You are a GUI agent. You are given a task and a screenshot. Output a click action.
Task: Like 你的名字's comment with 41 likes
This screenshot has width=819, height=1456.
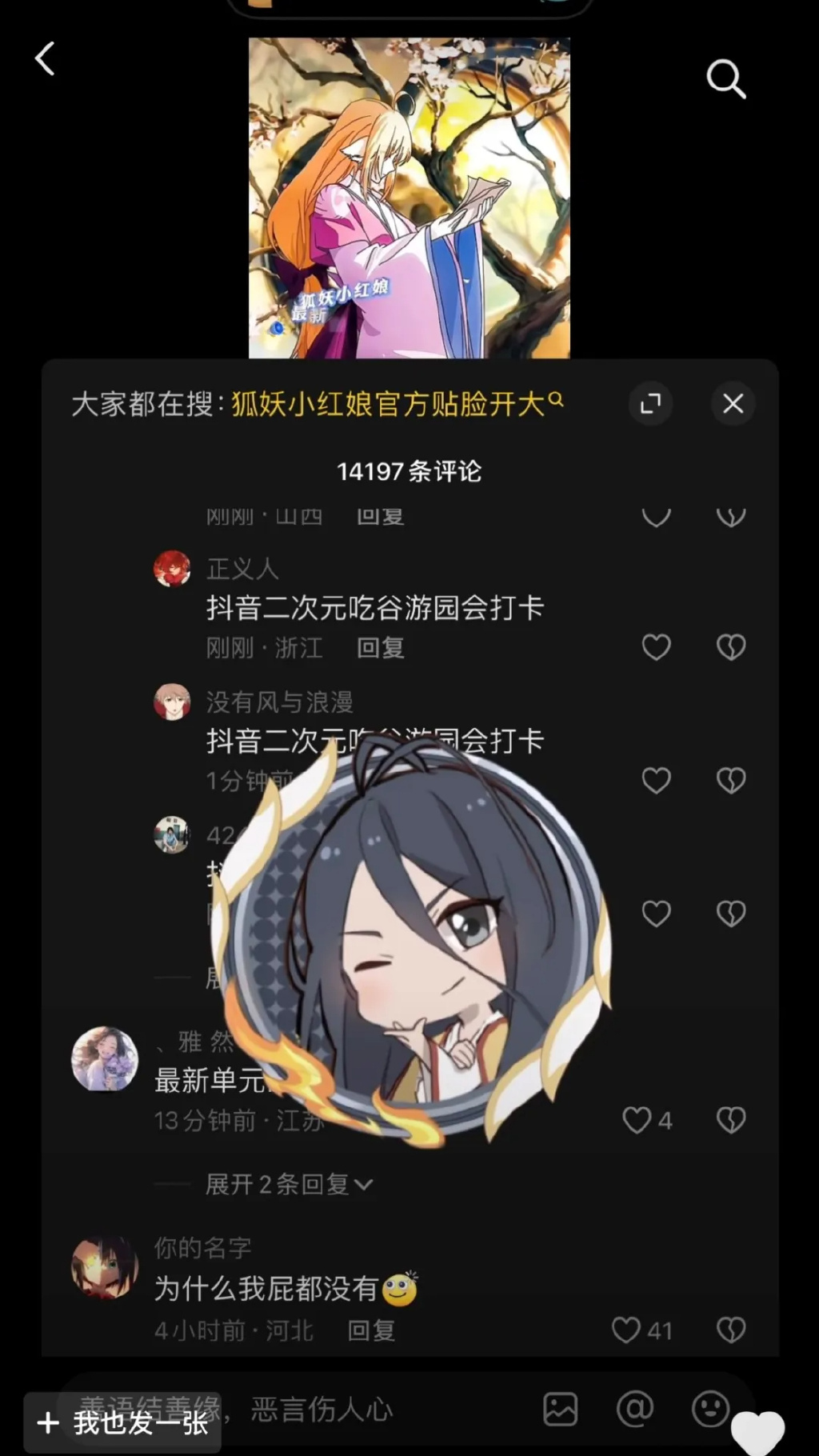click(641, 1330)
